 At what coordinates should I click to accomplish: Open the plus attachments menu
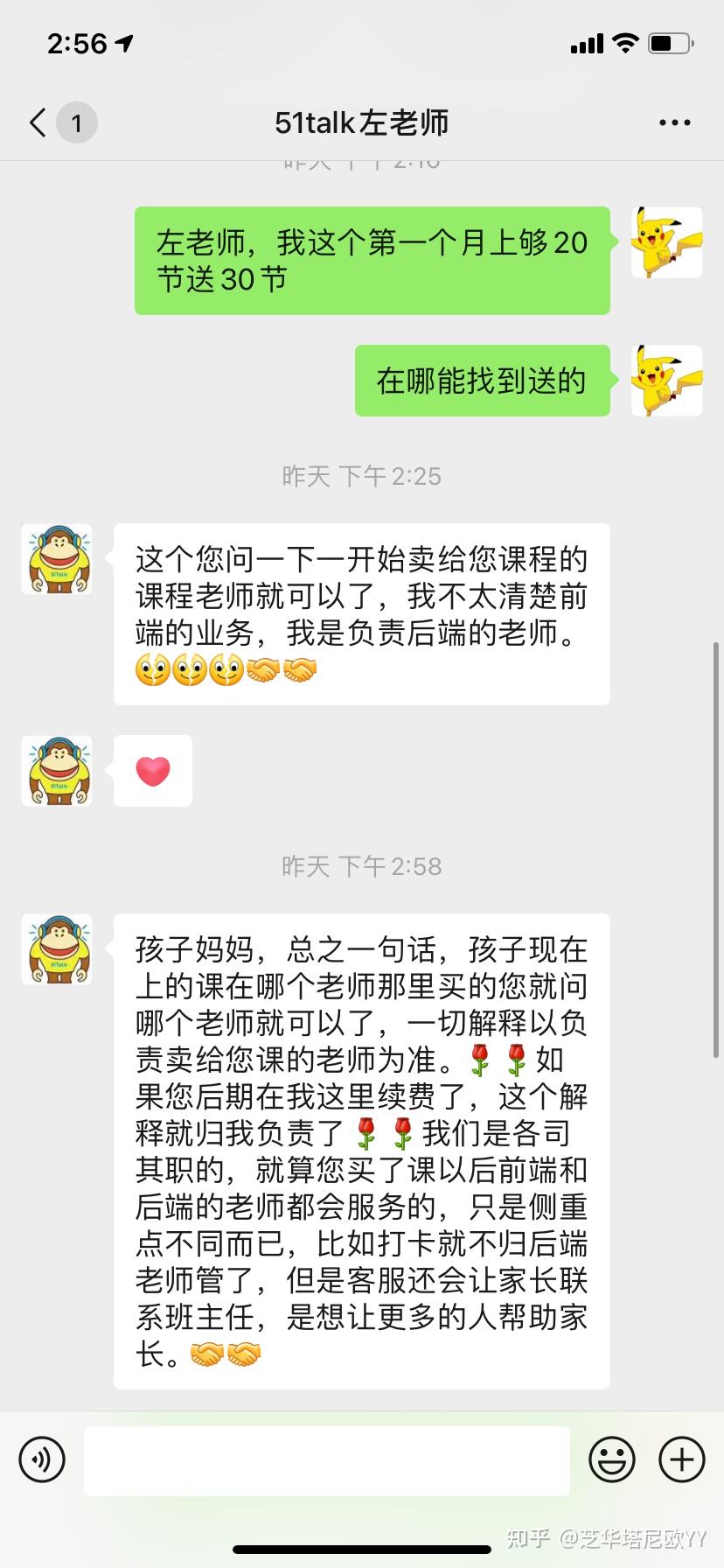coord(681,1459)
